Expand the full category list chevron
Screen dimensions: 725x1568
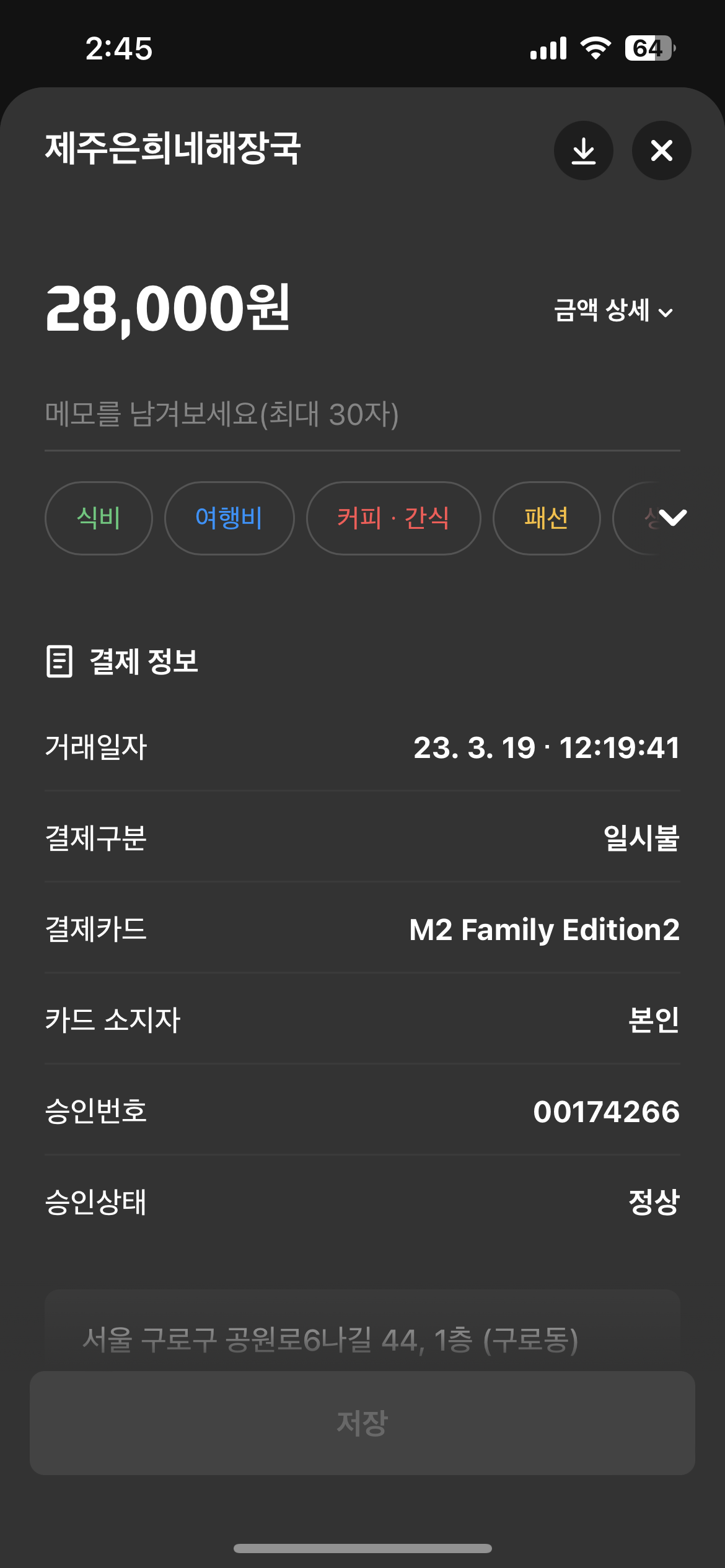(x=672, y=518)
